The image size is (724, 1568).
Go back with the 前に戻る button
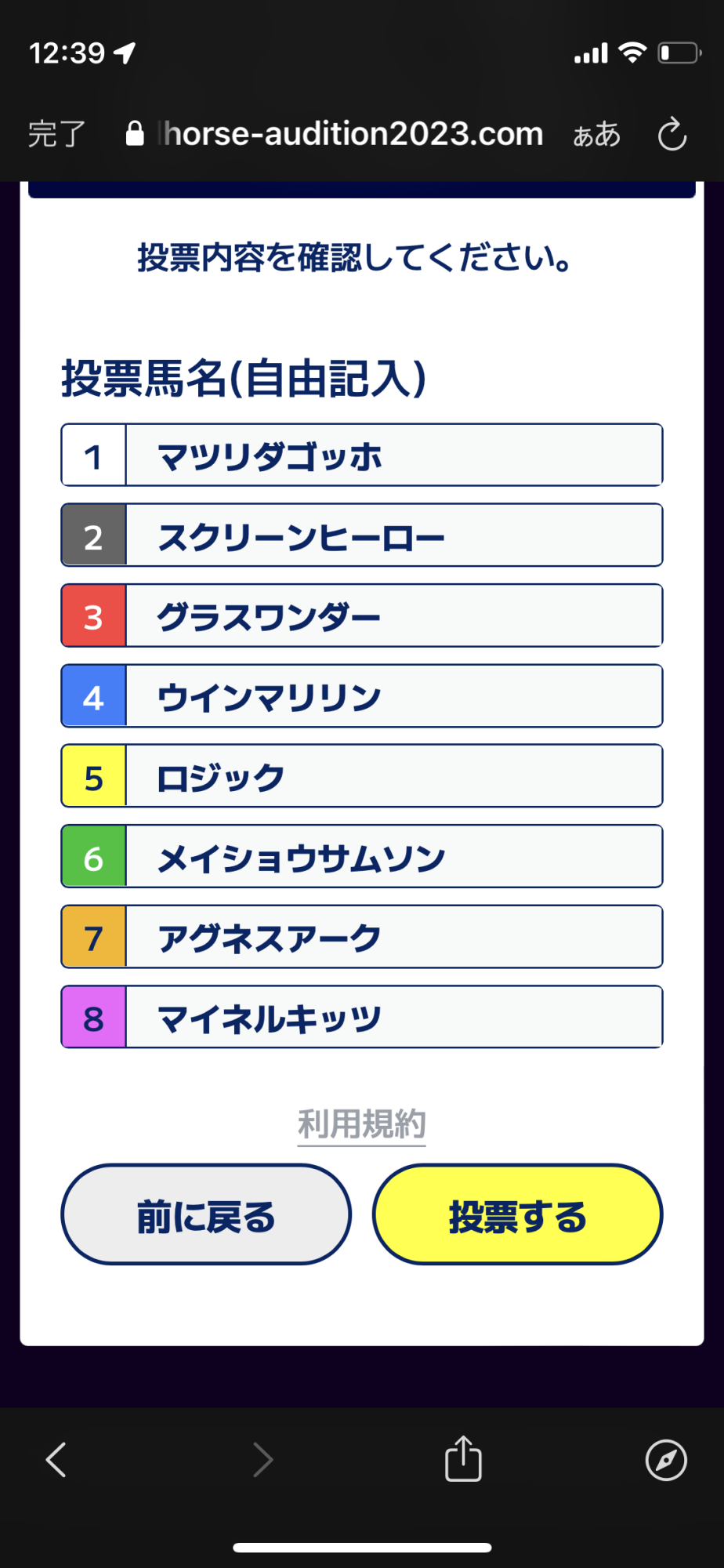point(206,1214)
